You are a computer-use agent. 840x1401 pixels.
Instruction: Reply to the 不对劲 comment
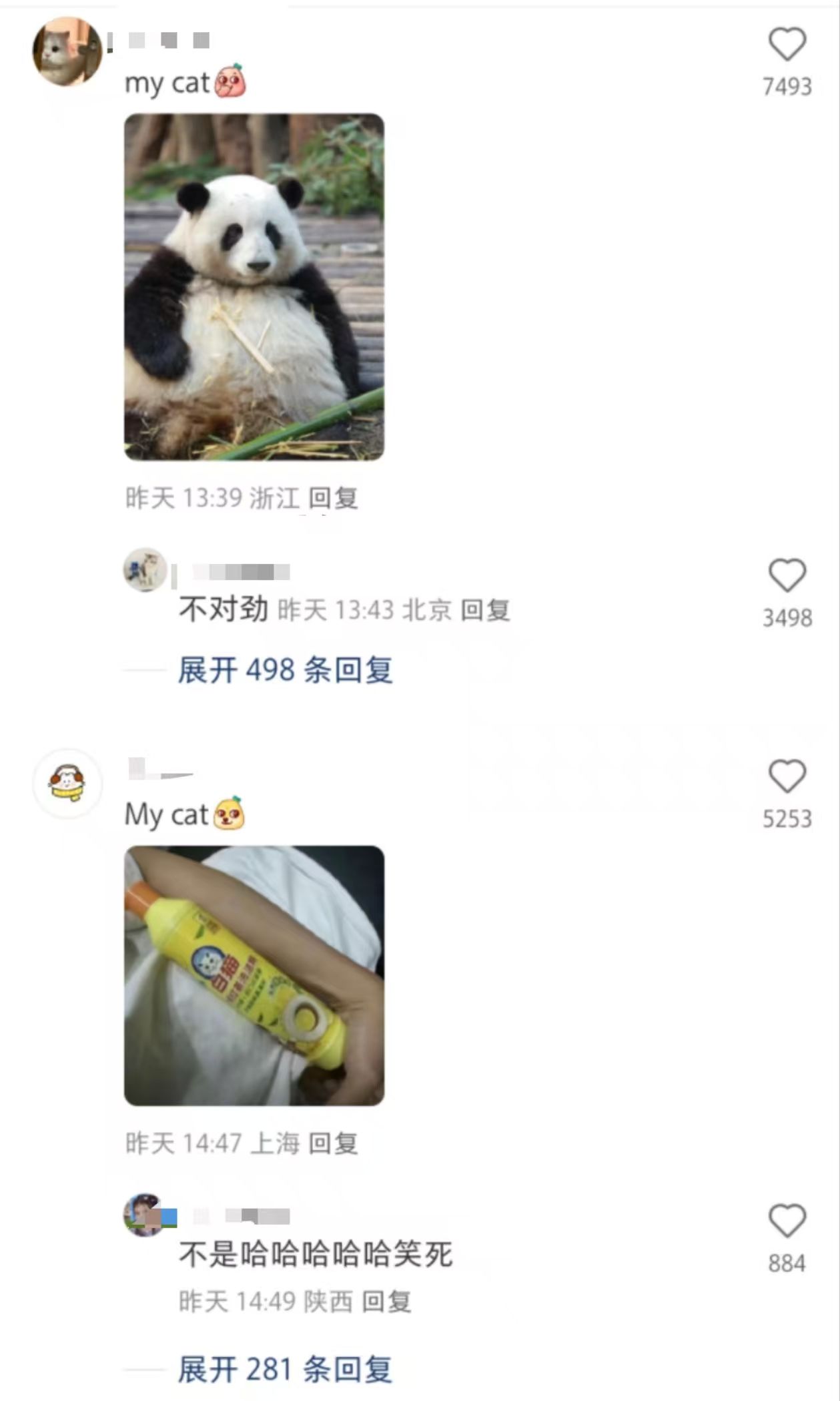[x=485, y=610]
